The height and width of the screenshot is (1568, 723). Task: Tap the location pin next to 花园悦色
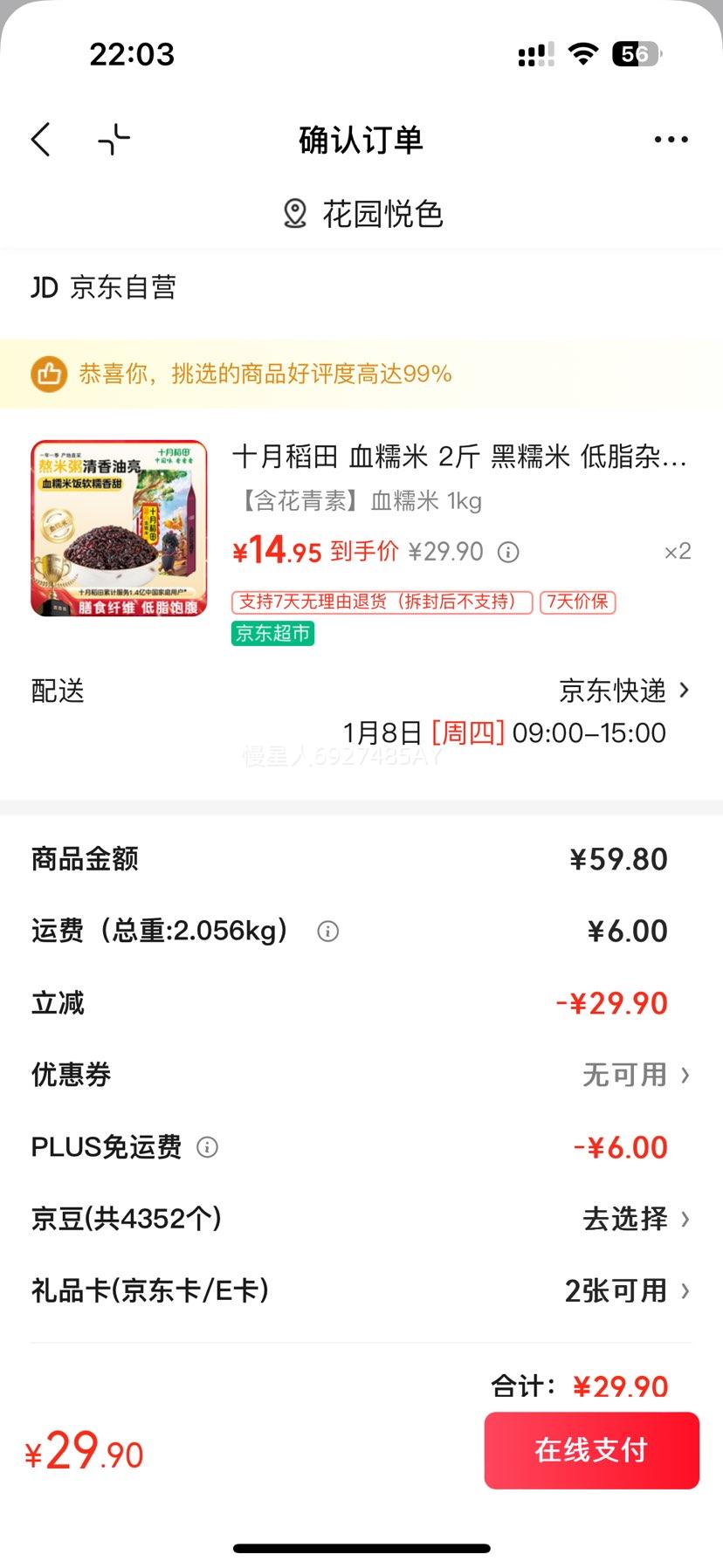(x=294, y=212)
